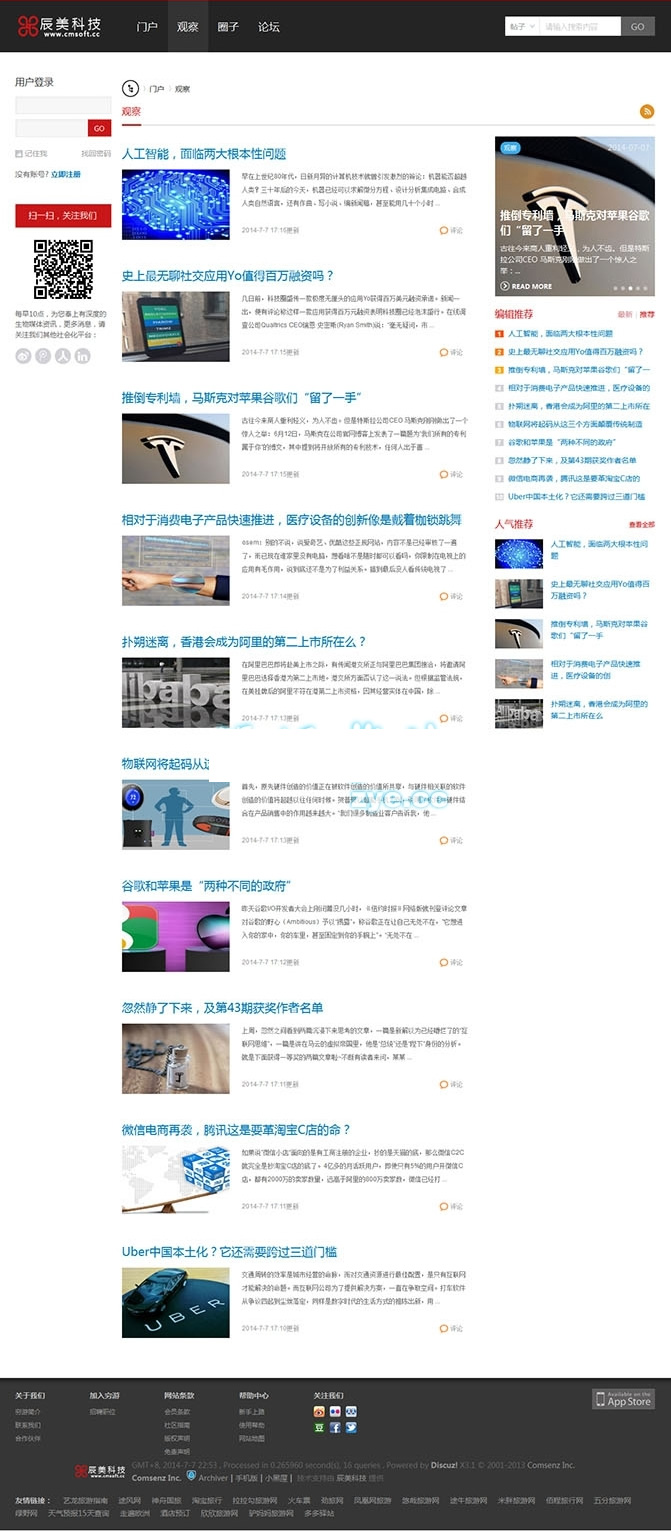671x1538 pixels.
Task: Switch to the 论坛 navigation tab
Action: click(268, 27)
